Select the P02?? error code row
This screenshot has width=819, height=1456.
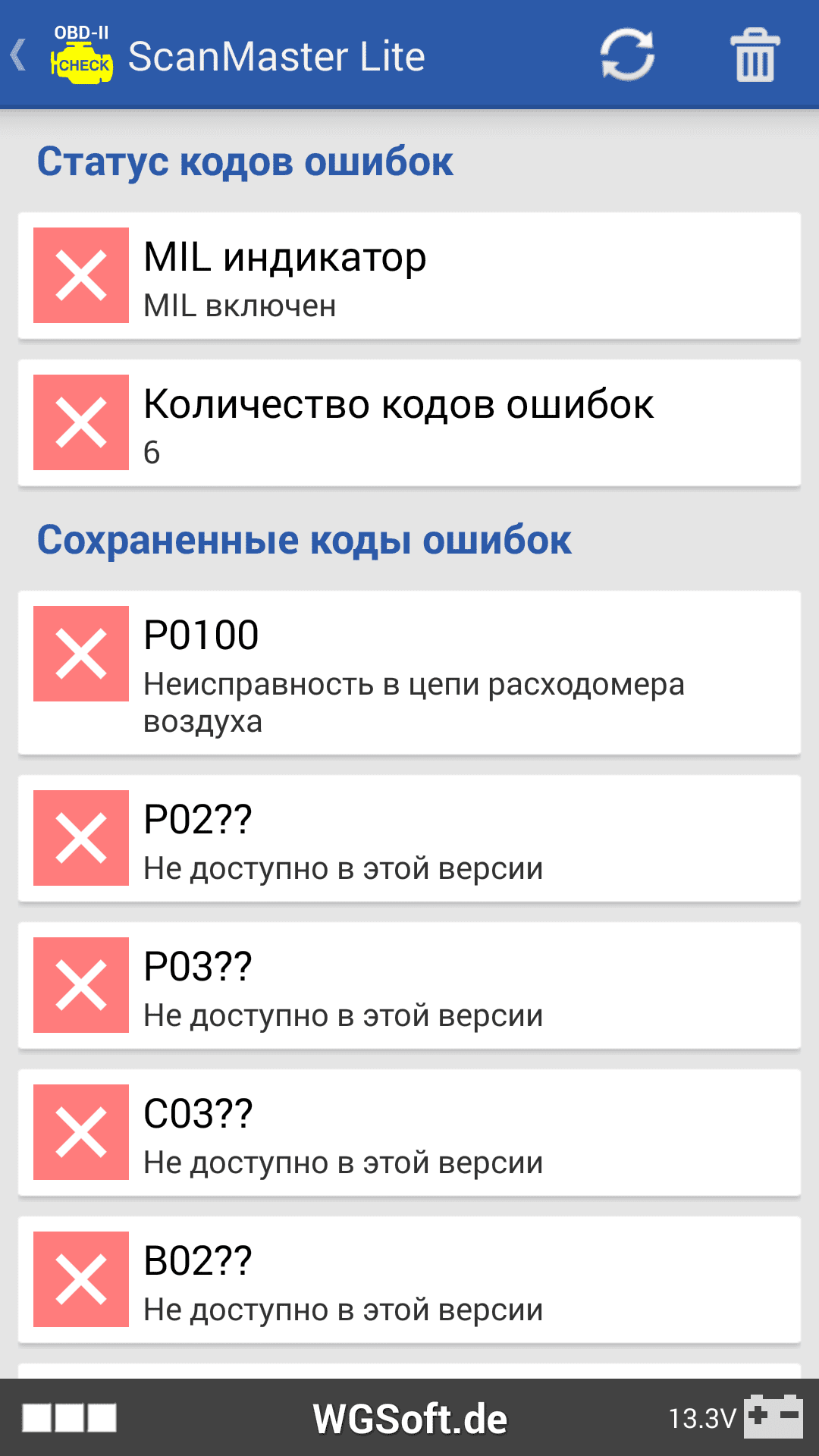[x=409, y=838]
